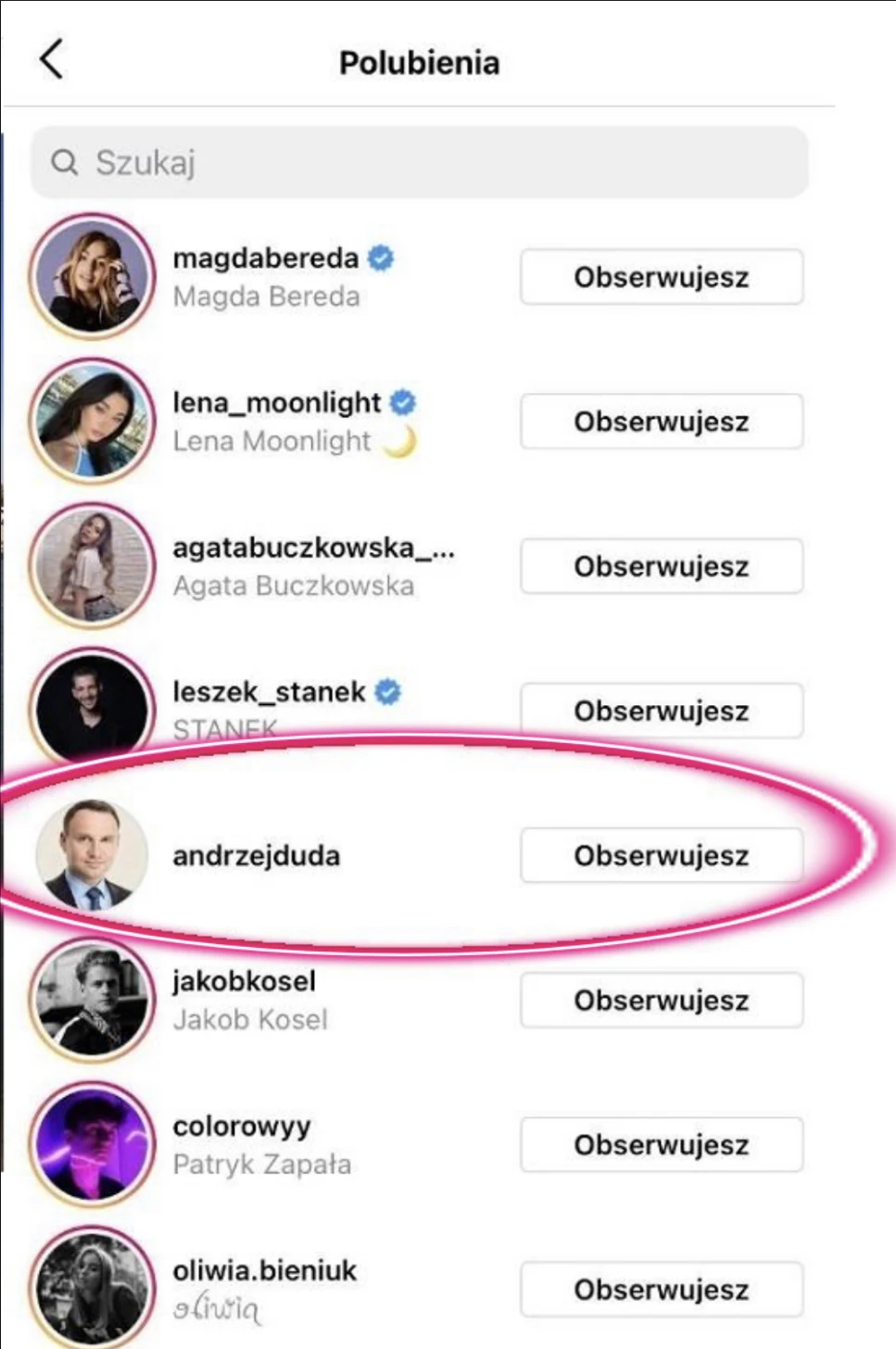Open colorowyy's profile picture
Screen dimensions: 896x1349
pyautogui.click(x=93, y=1143)
